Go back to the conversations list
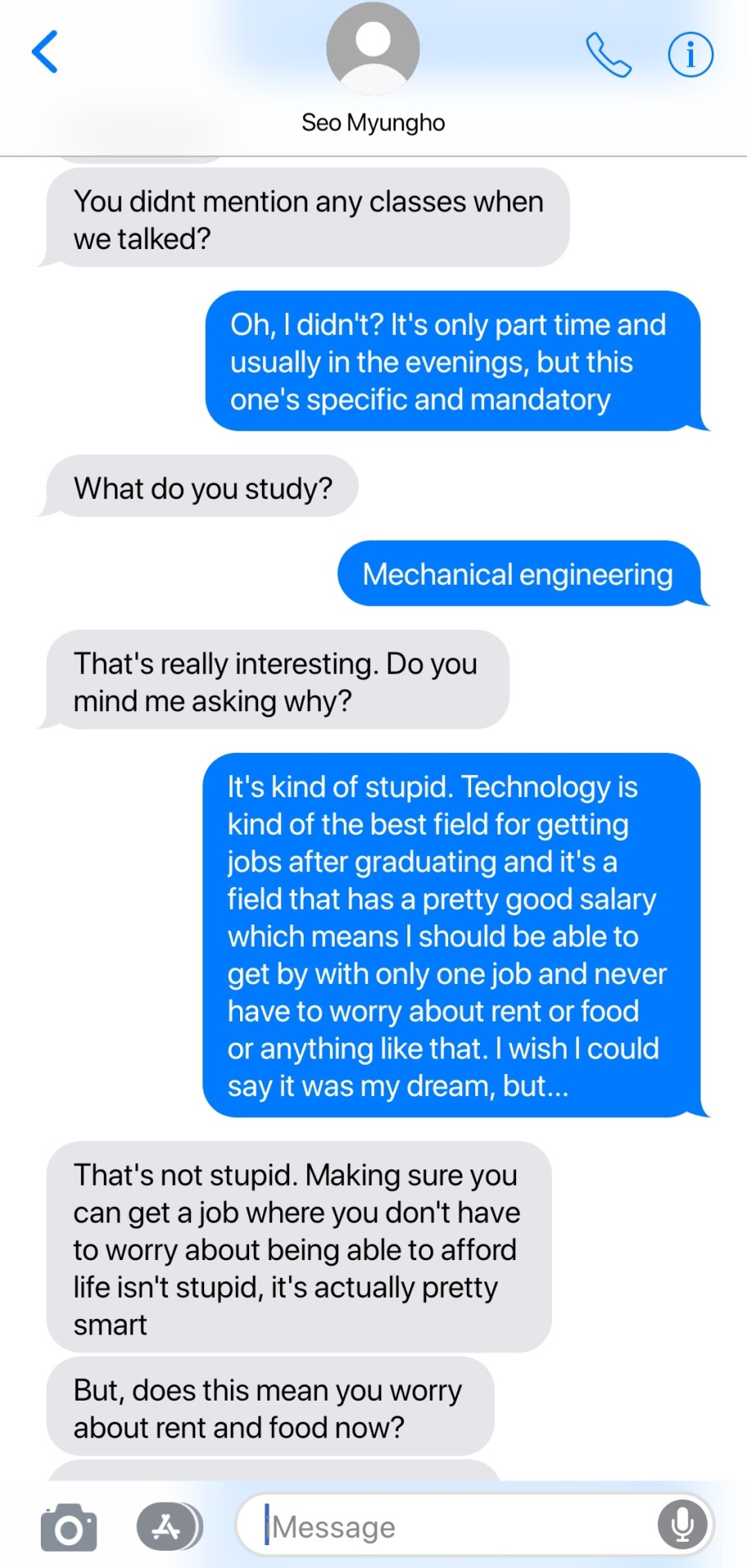 pos(45,52)
